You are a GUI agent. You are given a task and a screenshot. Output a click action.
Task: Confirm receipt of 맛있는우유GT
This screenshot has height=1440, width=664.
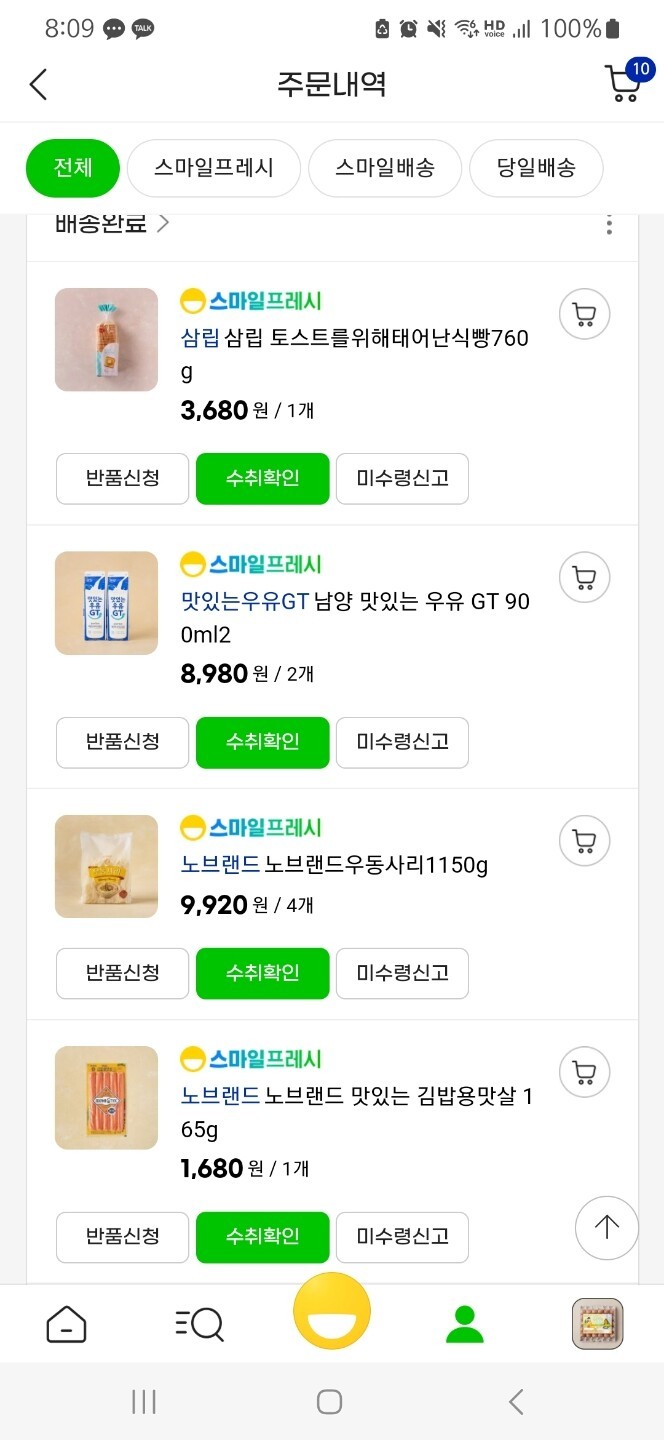[262, 742]
